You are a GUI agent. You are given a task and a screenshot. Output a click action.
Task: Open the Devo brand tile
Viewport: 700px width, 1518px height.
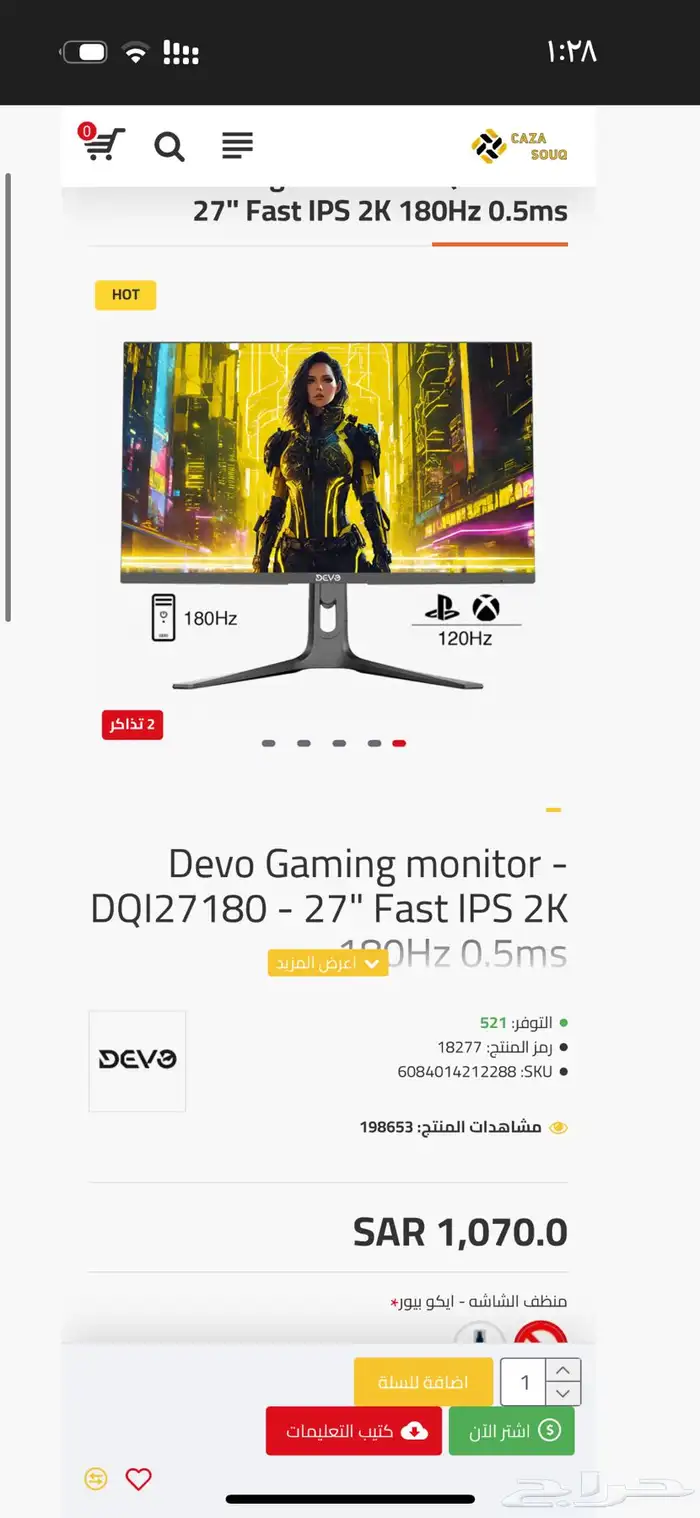[137, 1060]
